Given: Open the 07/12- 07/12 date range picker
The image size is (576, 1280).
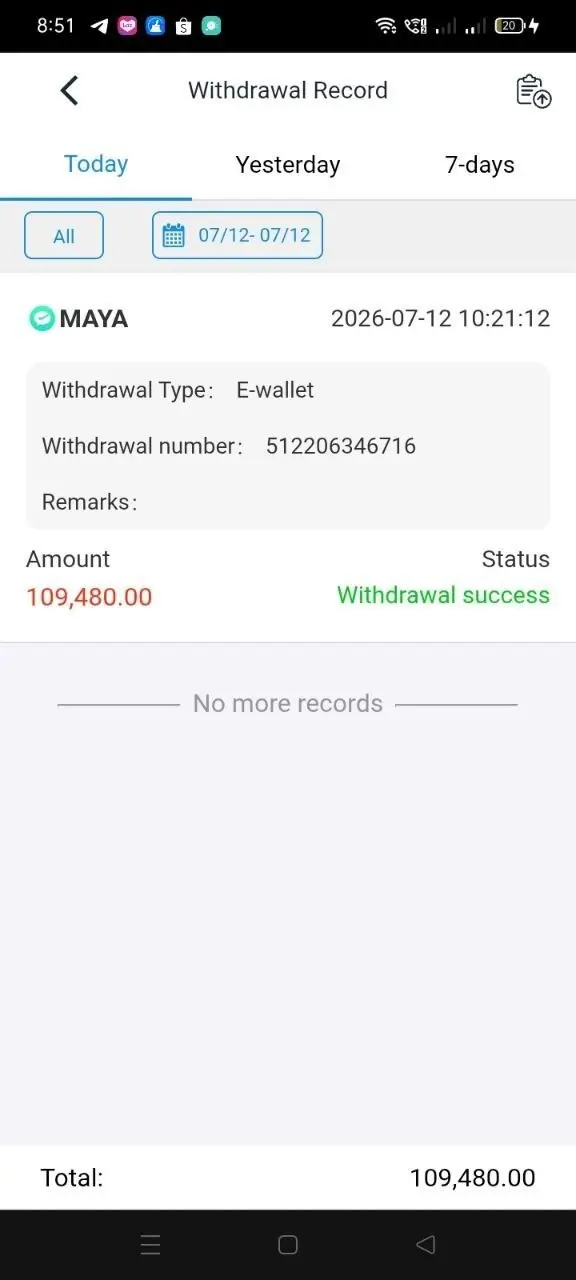Looking at the screenshot, I should click(237, 236).
